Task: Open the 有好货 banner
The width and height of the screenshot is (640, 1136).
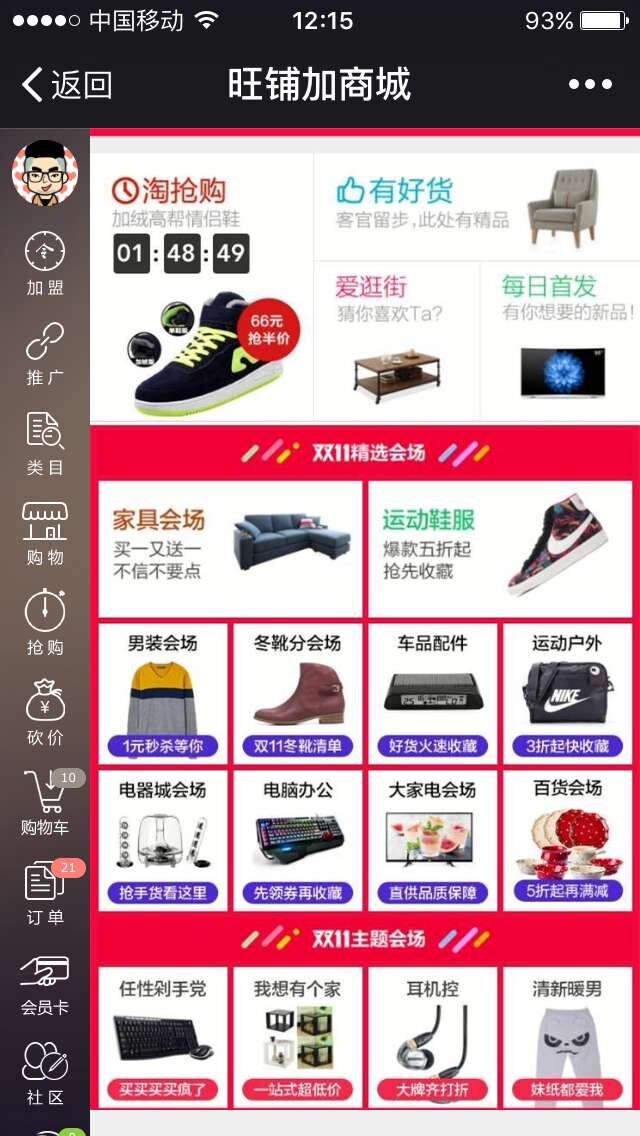Action: pos(477,207)
